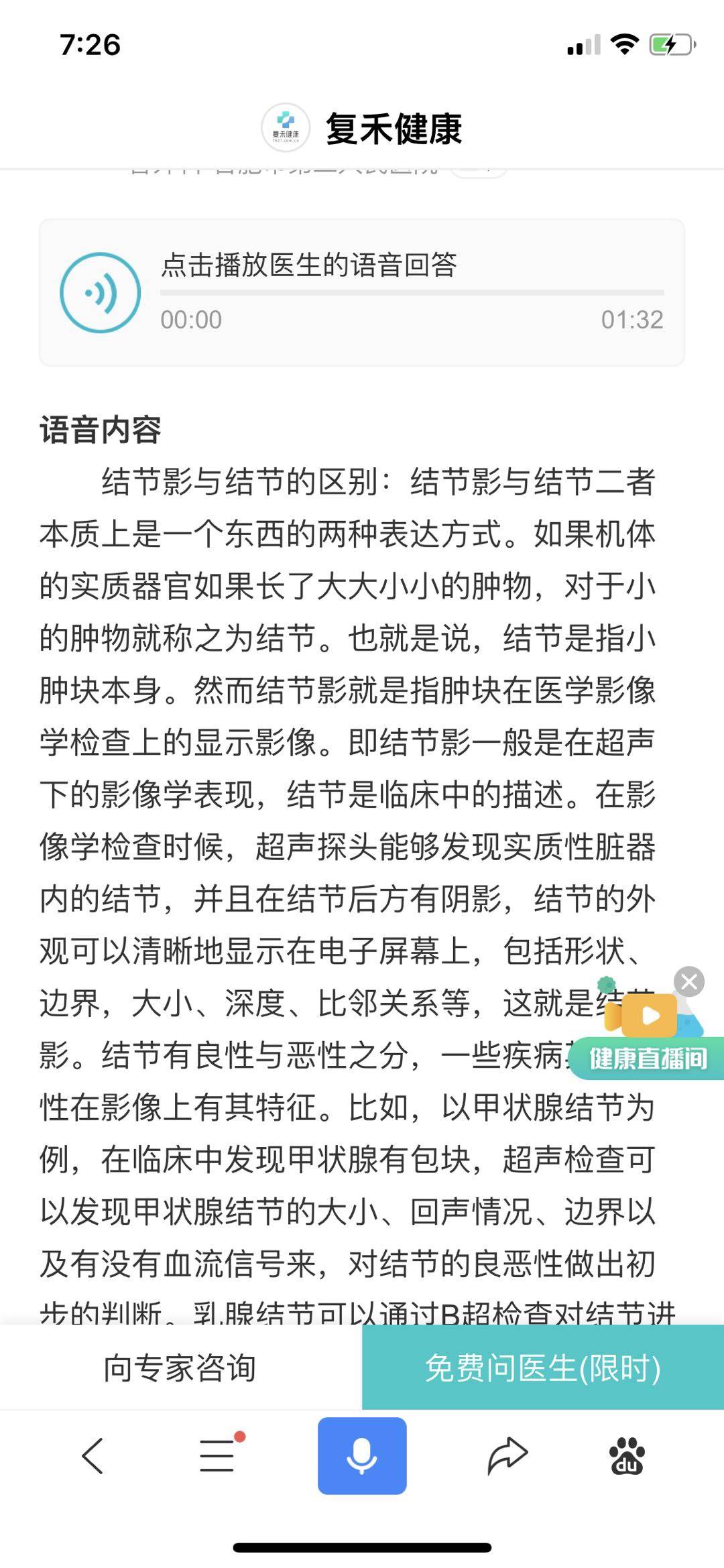Share this page
Image resolution: width=724 pixels, height=1568 pixels.
pyautogui.click(x=507, y=1456)
